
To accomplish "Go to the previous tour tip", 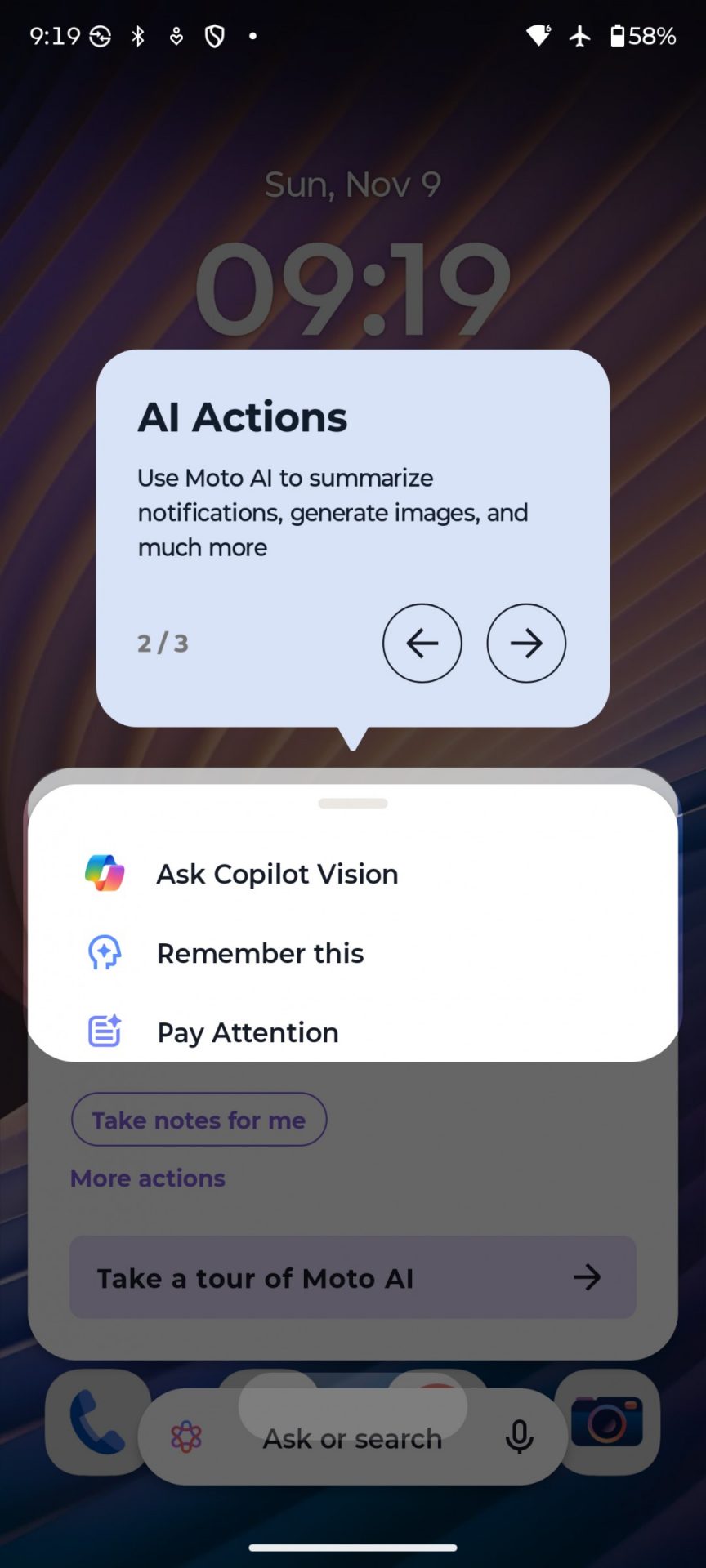I will click(x=422, y=643).
